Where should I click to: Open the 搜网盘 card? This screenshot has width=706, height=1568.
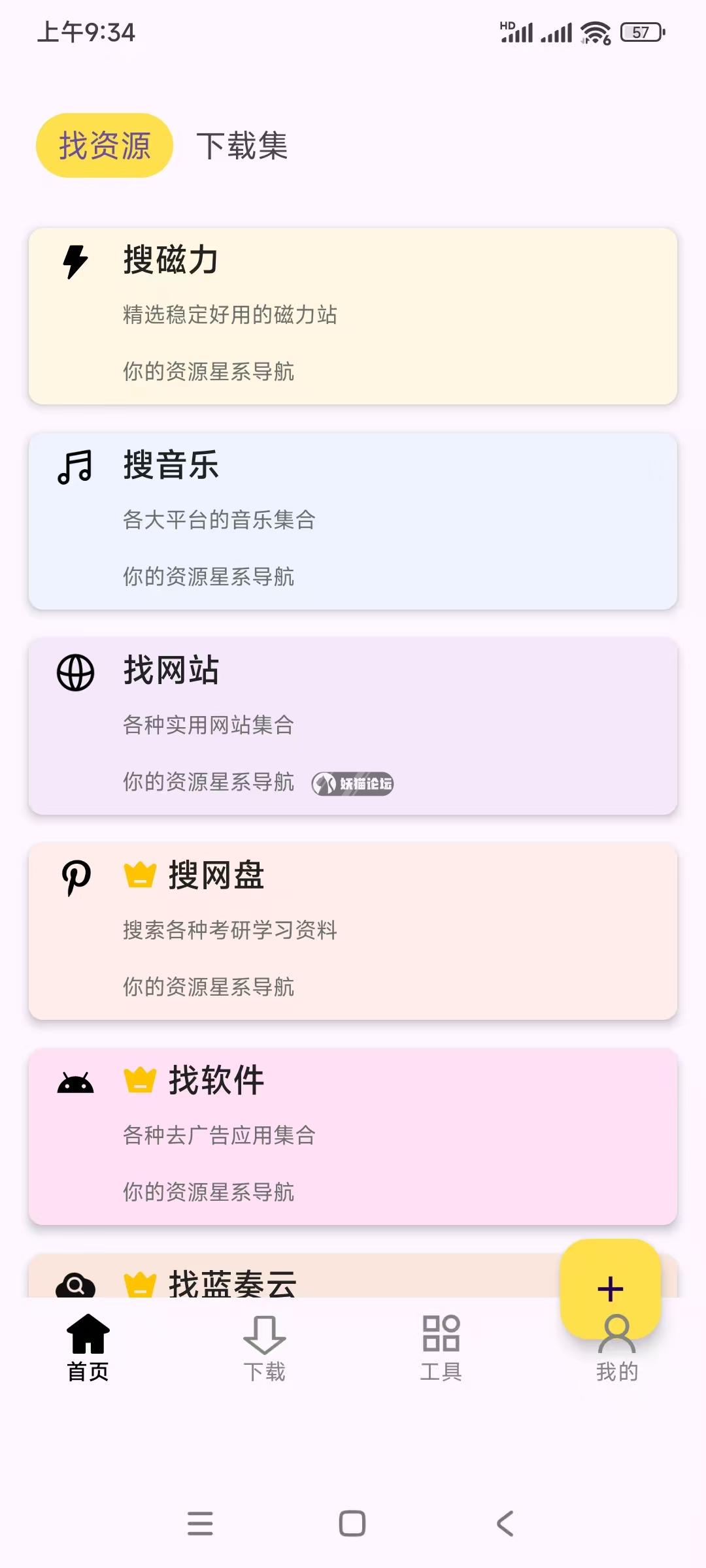pyautogui.click(x=353, y=931)
